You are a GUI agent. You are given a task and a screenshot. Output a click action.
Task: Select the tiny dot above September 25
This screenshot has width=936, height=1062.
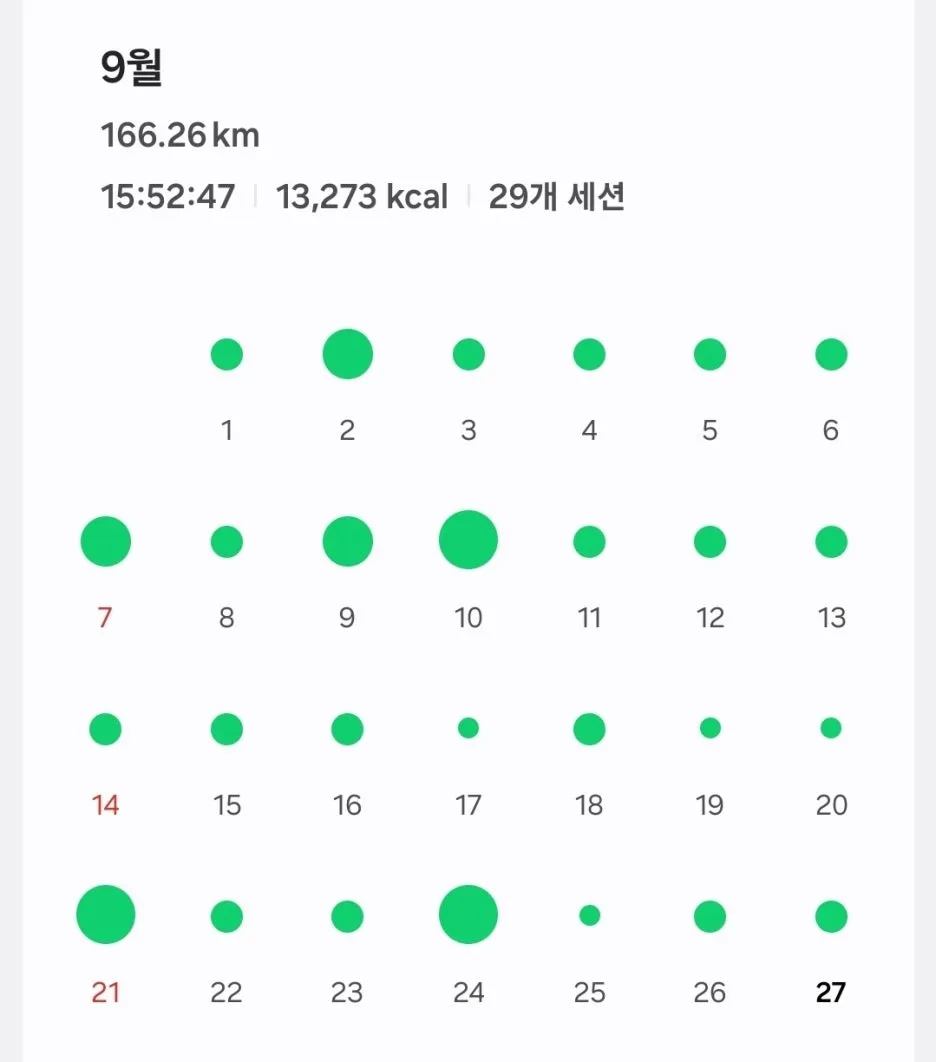589,914
